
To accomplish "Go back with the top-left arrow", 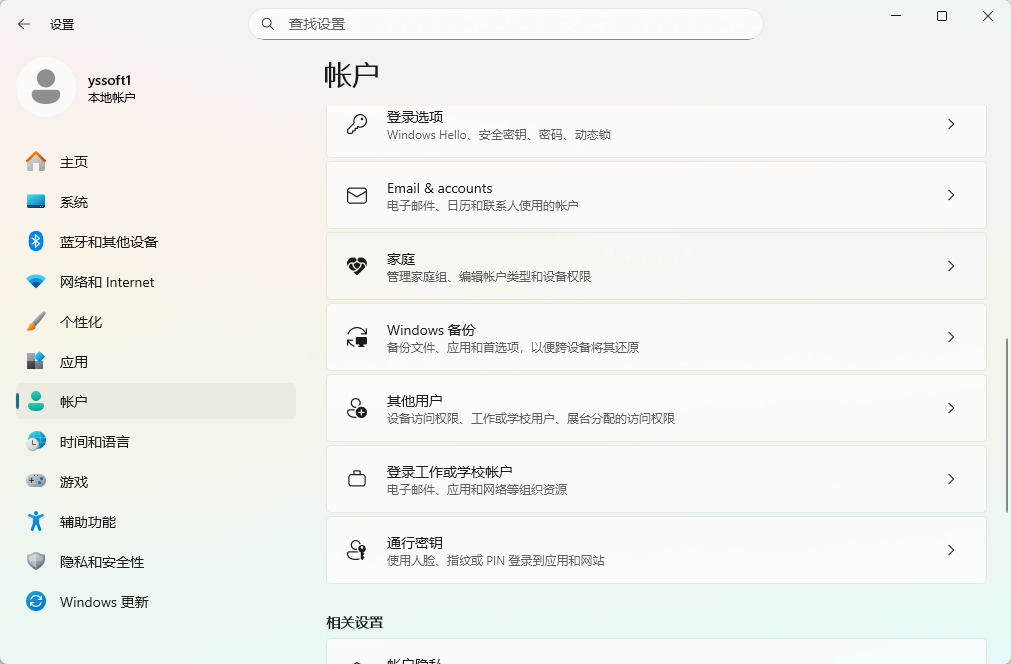I will [x=24, y=24].
